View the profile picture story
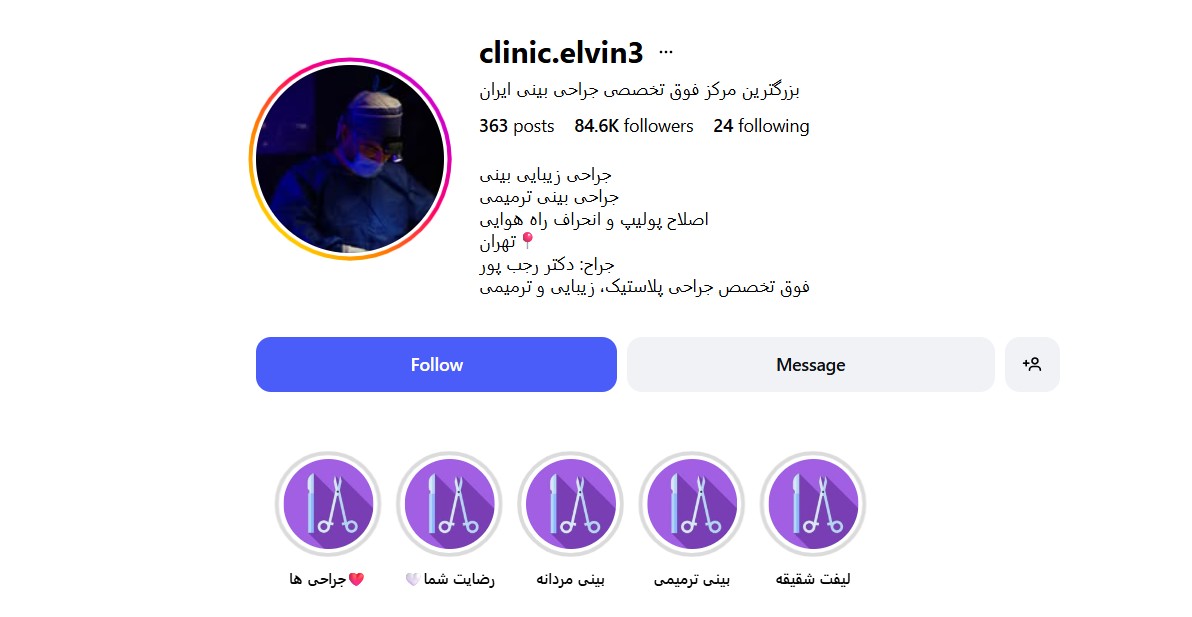1192x617 pixels. click(350, 159)
